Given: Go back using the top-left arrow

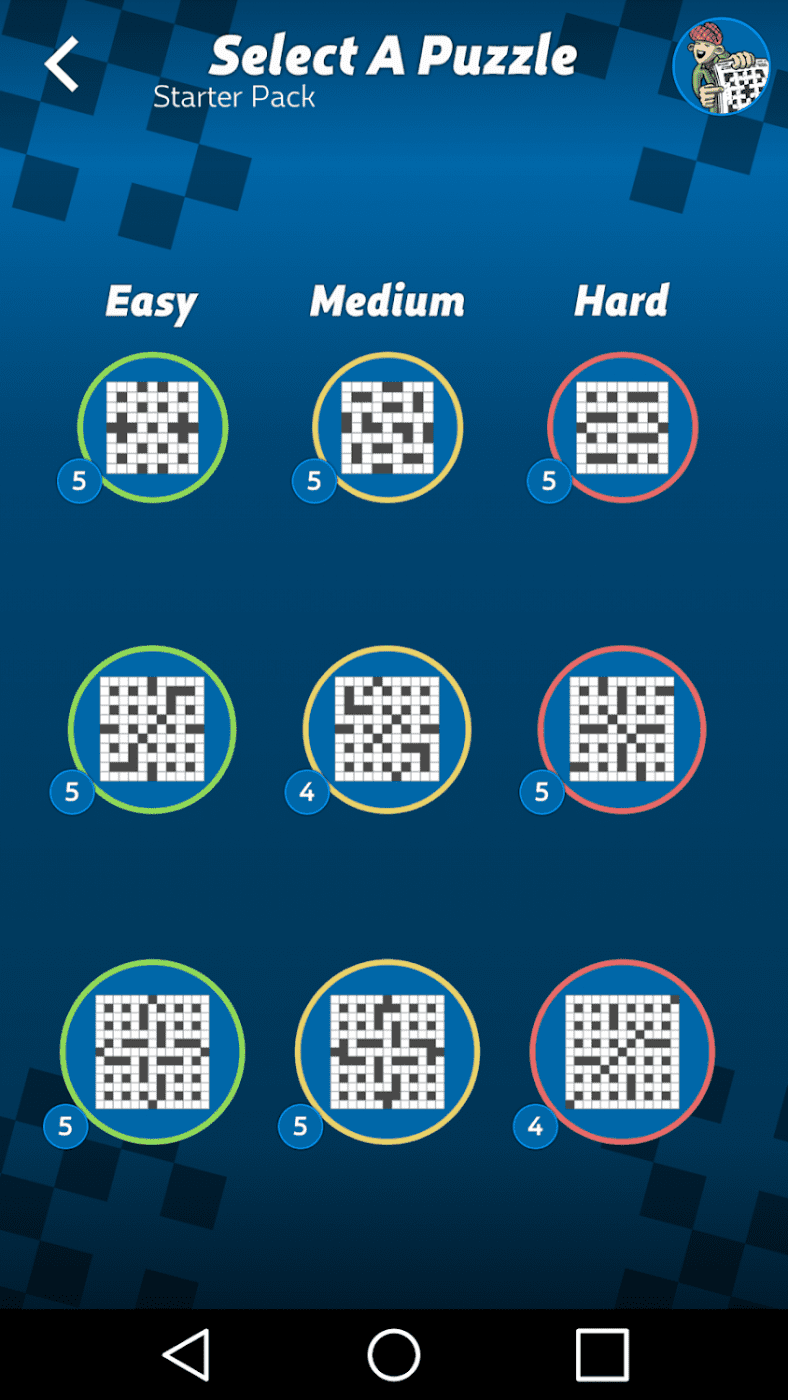Looking at the screenshot, I should click(x=62, y=65).
